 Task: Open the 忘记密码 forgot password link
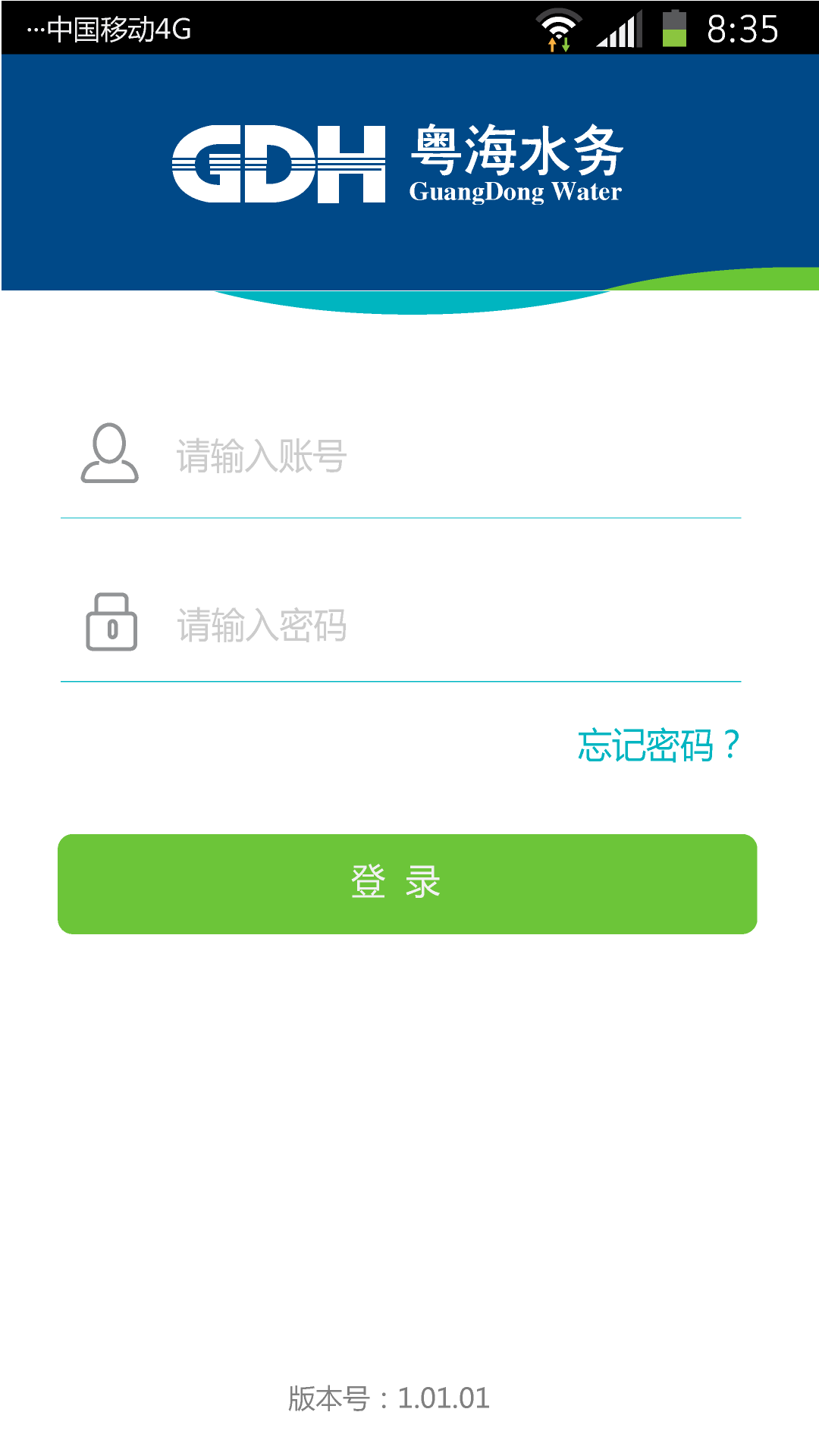[x=658, y=745]
